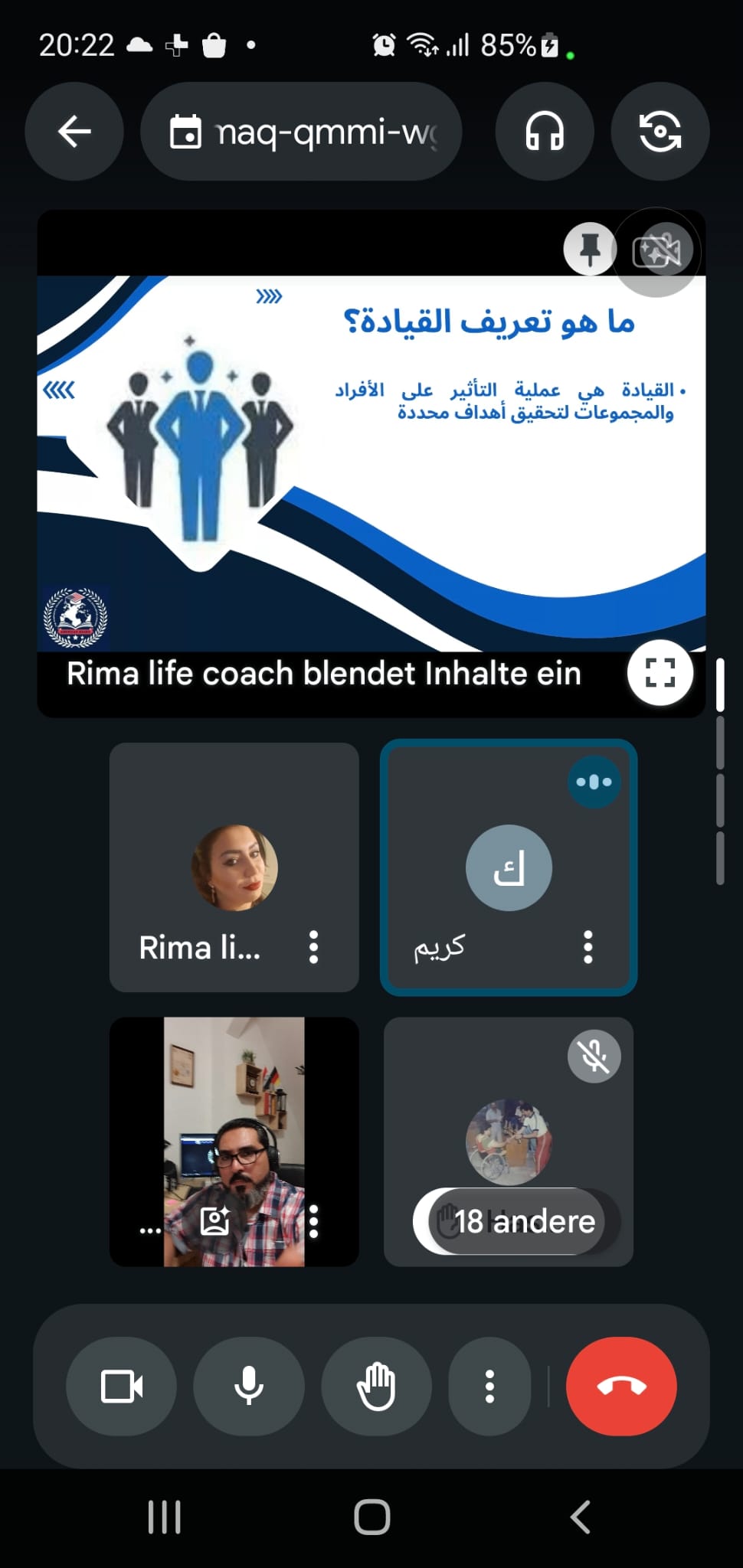This screenshot has width=743, height=1568.
Task: Raise your hand
Action: pyautogui.click(x=376, y=1387)
